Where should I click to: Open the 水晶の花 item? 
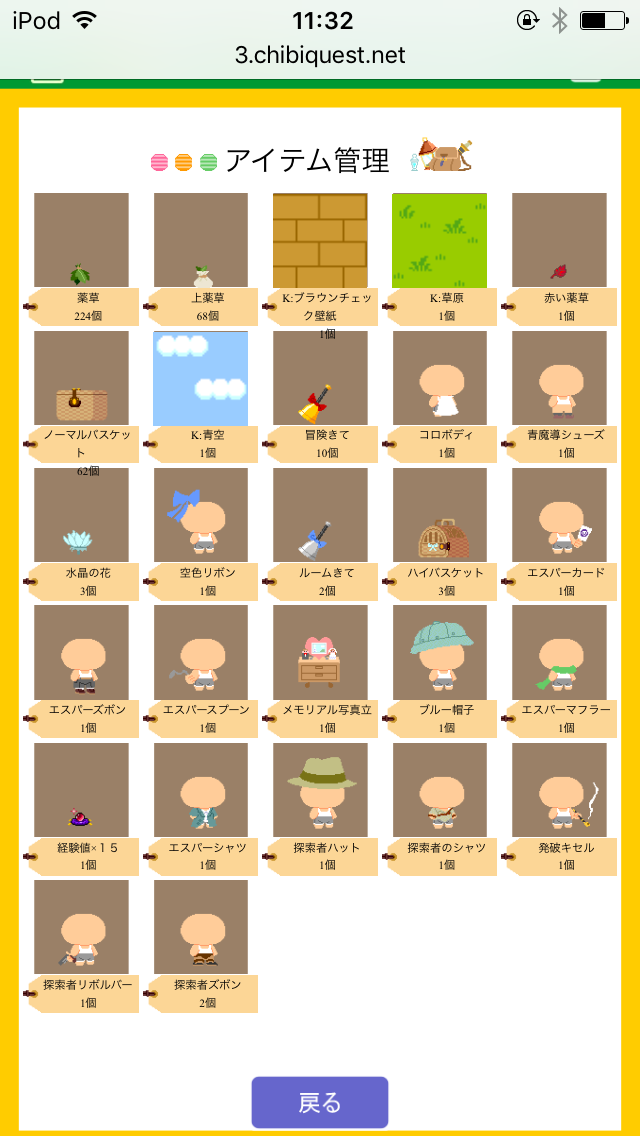pyautogui.click(x=81, y=515)
